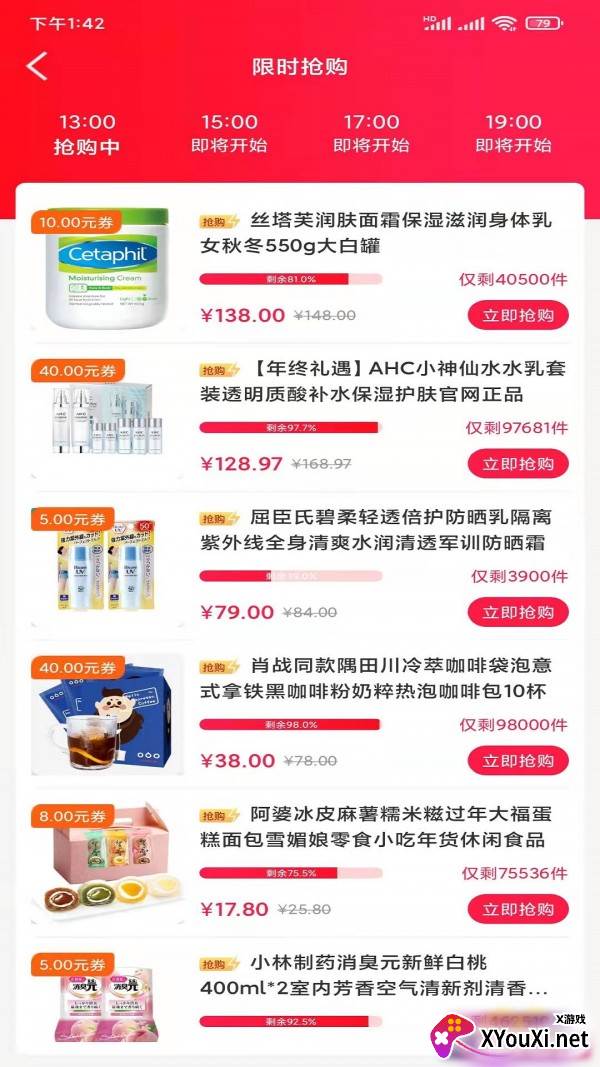Image resolution: width=600 pixels, height=1067 pixels.
Task: Tap 立即抢购 for 隅田川 coffee bags
Action: pyautogui.click(x=517, y=761)
